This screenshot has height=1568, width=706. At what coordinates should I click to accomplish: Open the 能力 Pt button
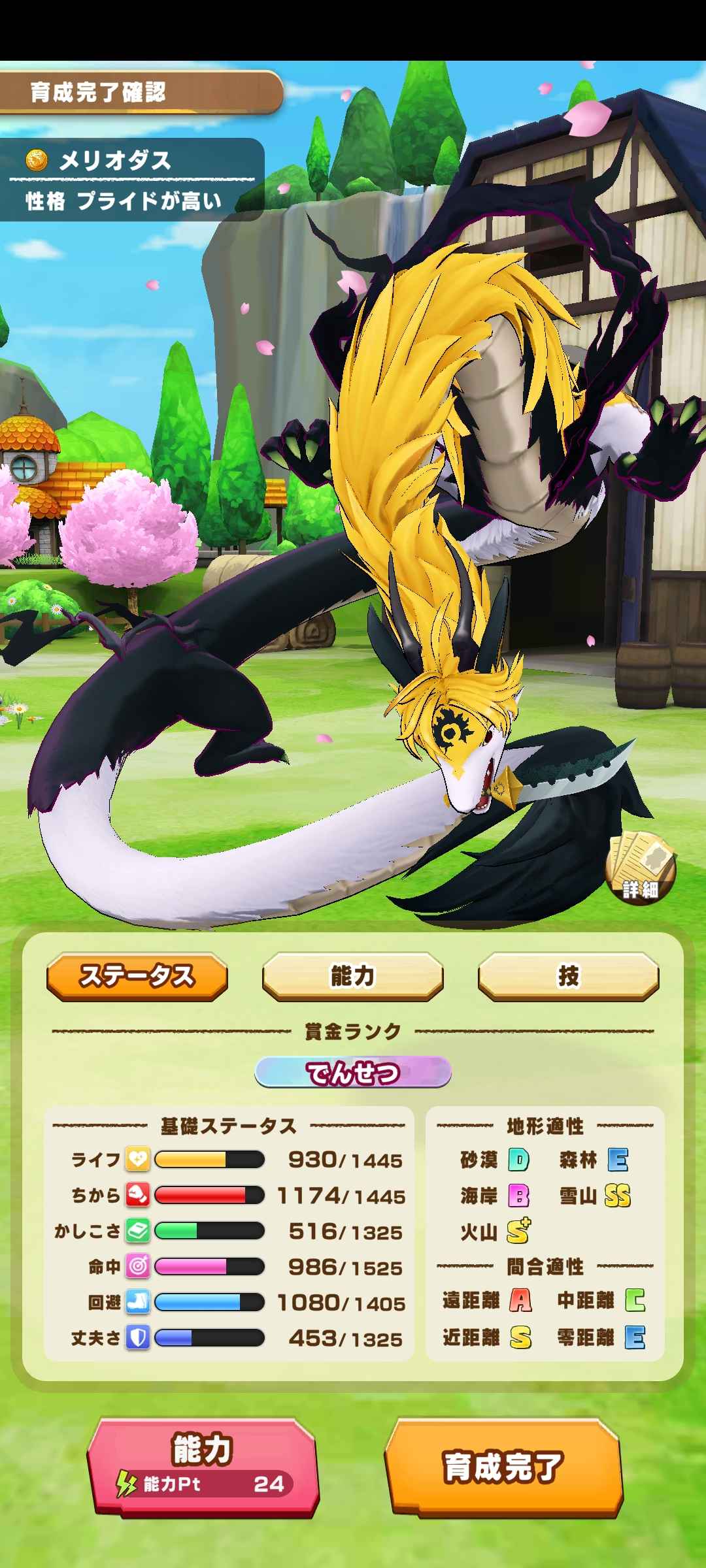pyautogui.click(x=203, y=1465)
